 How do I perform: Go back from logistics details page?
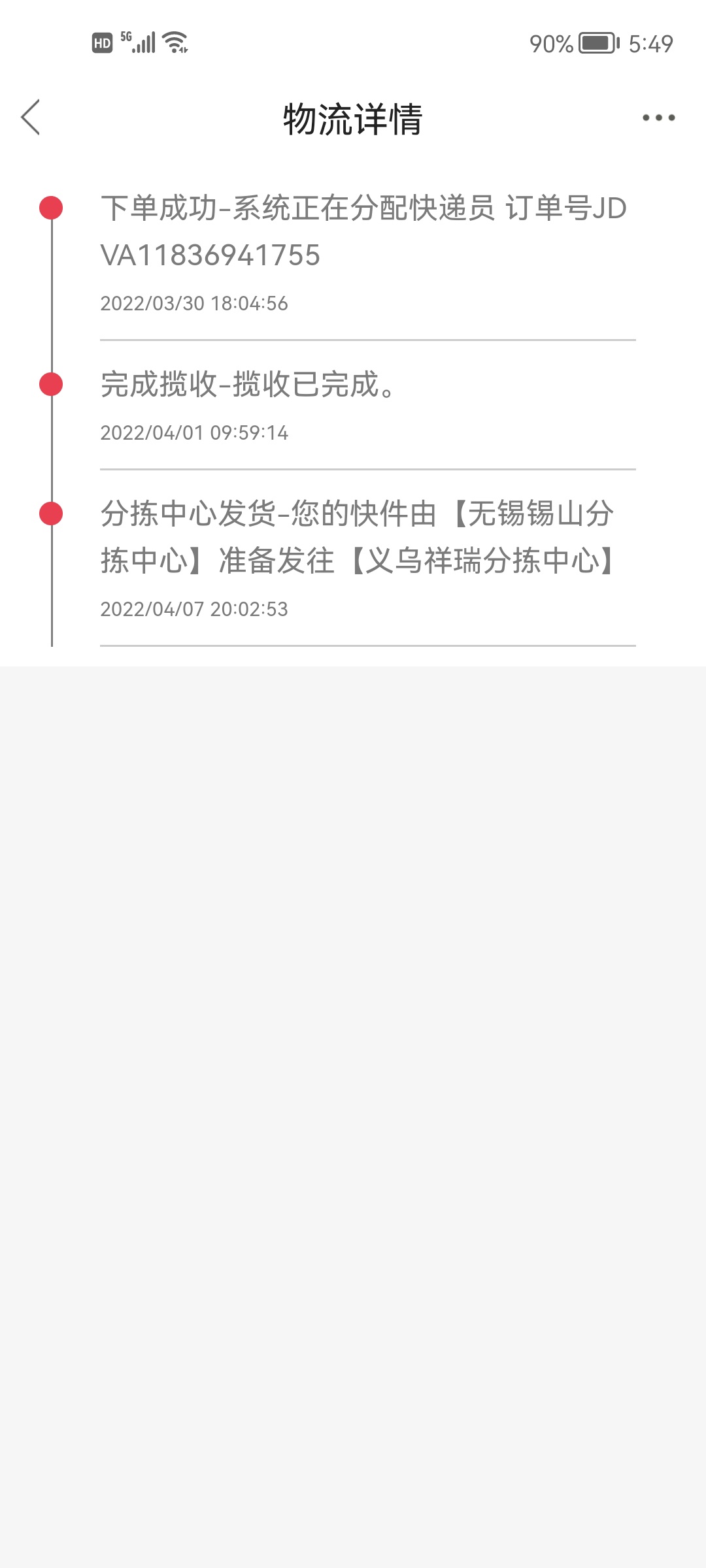pyautogui.click(x=31, y=118)
